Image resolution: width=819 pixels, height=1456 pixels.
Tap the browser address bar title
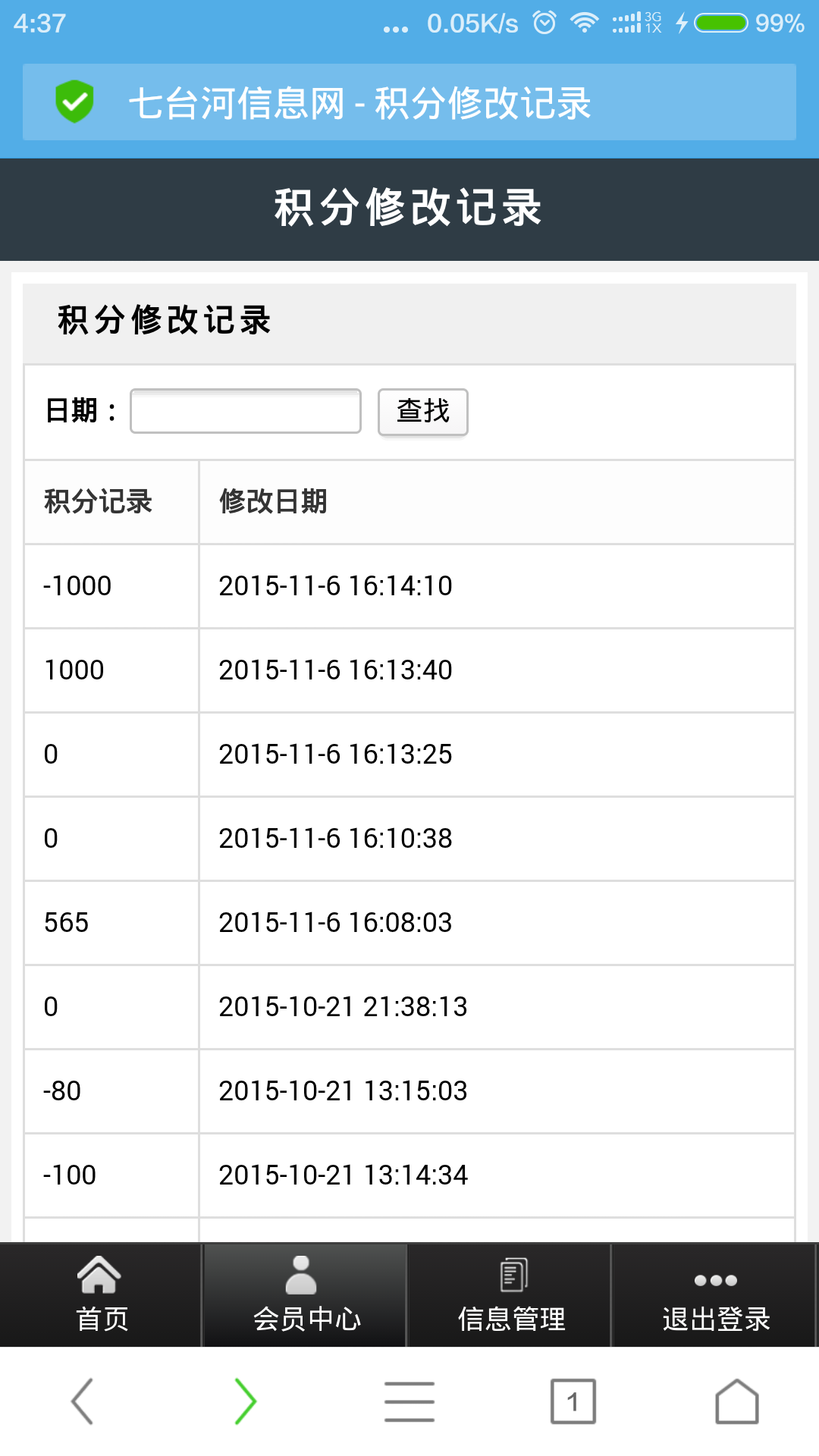(409, 103)
